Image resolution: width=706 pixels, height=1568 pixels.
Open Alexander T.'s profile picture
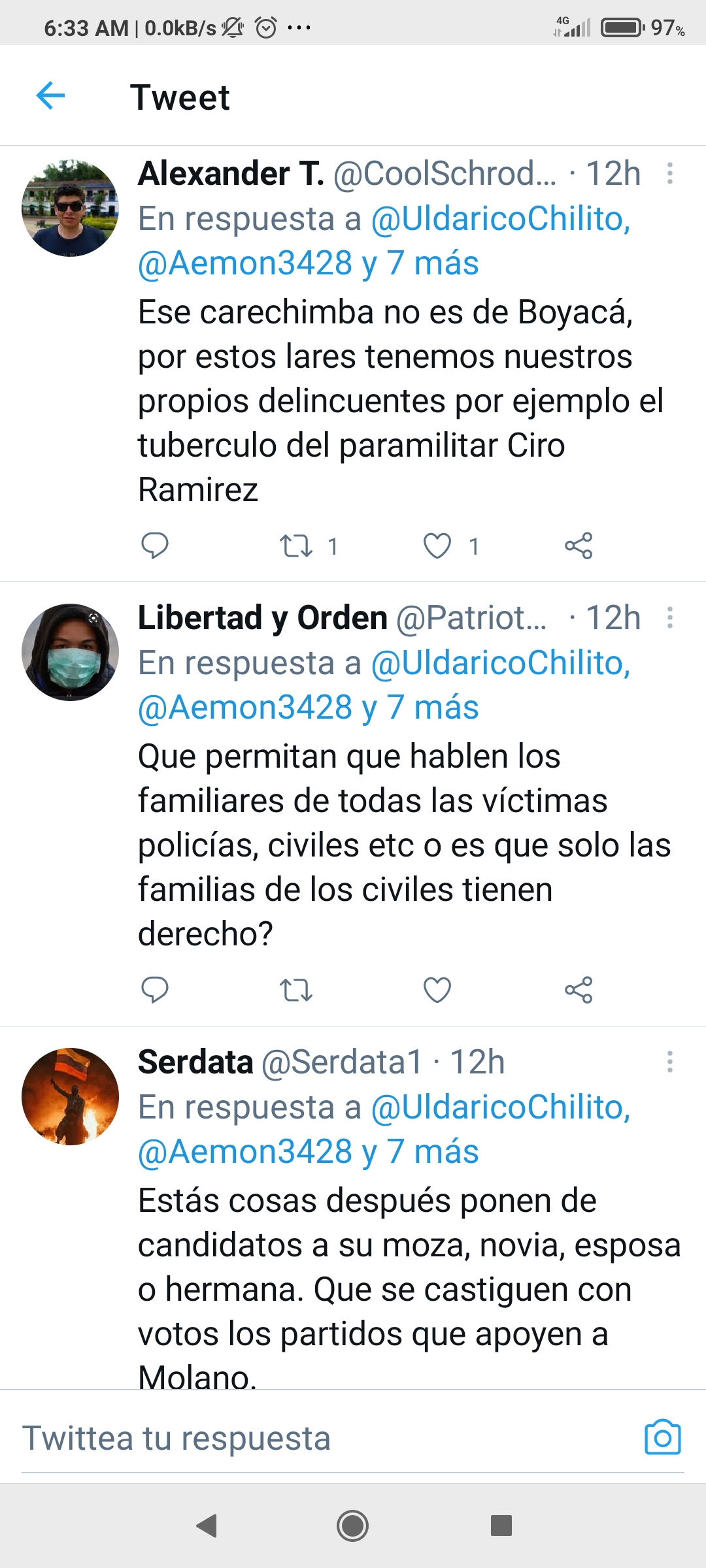tap(70, 208)
